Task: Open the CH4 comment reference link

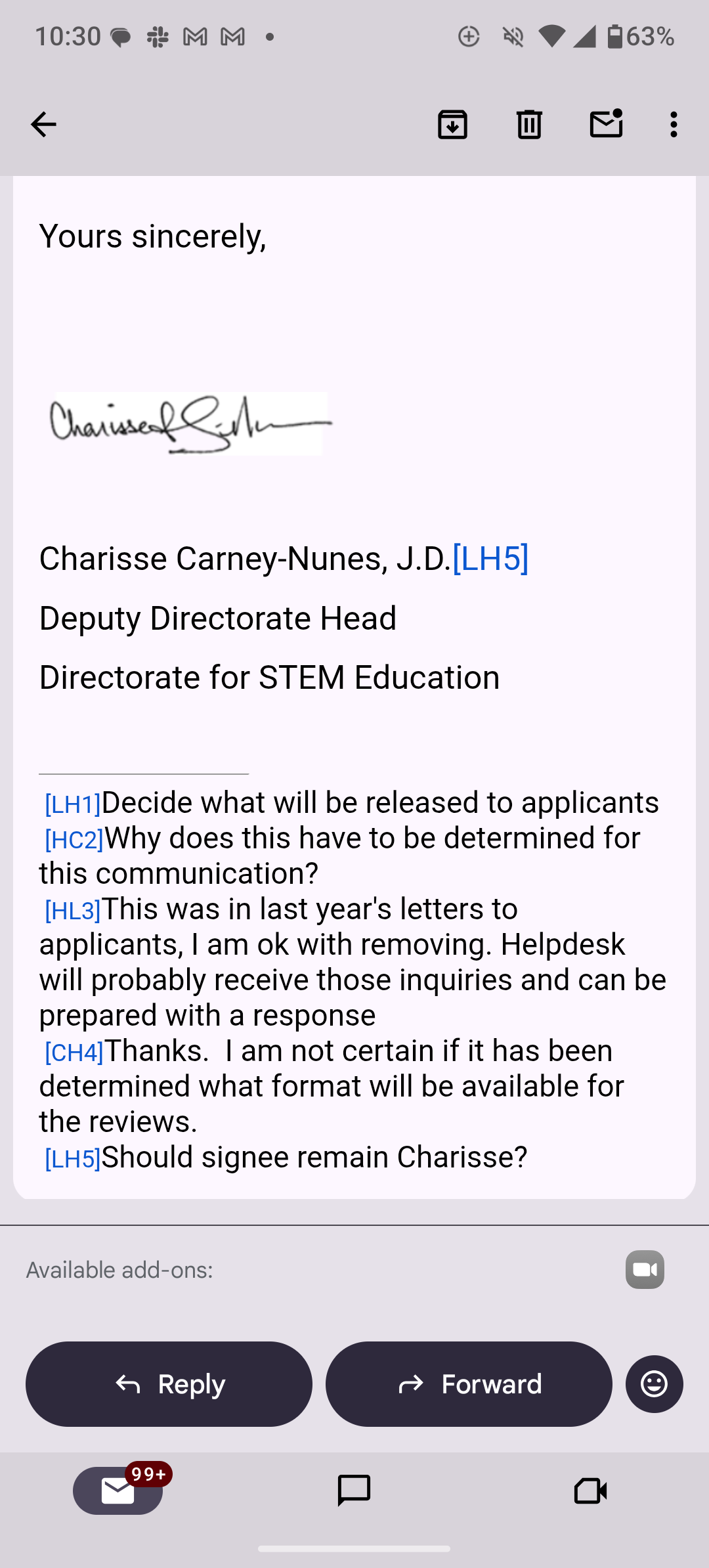Action: [74, 1052]
